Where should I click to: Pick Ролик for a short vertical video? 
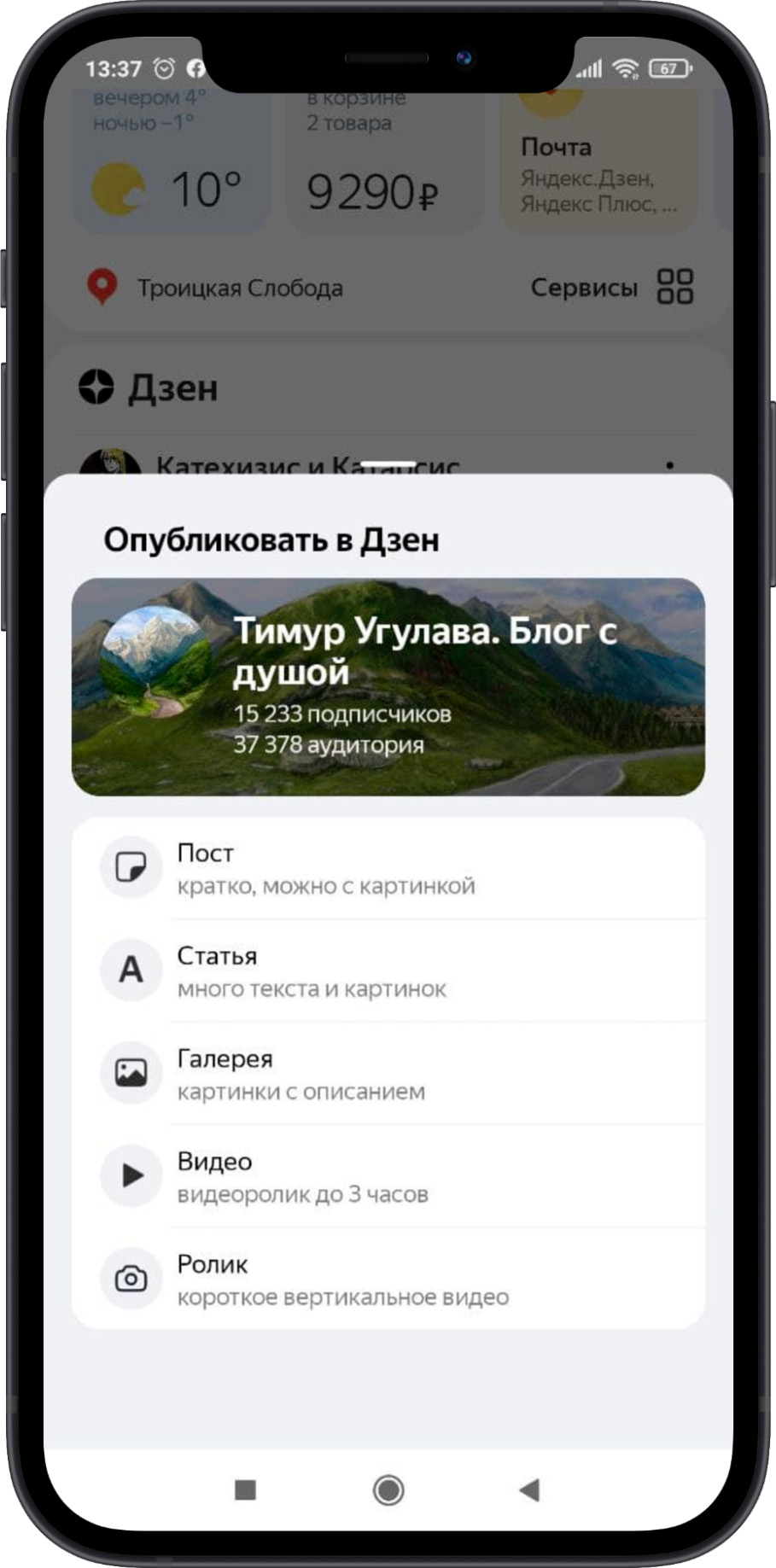(x=388, y=1279)
